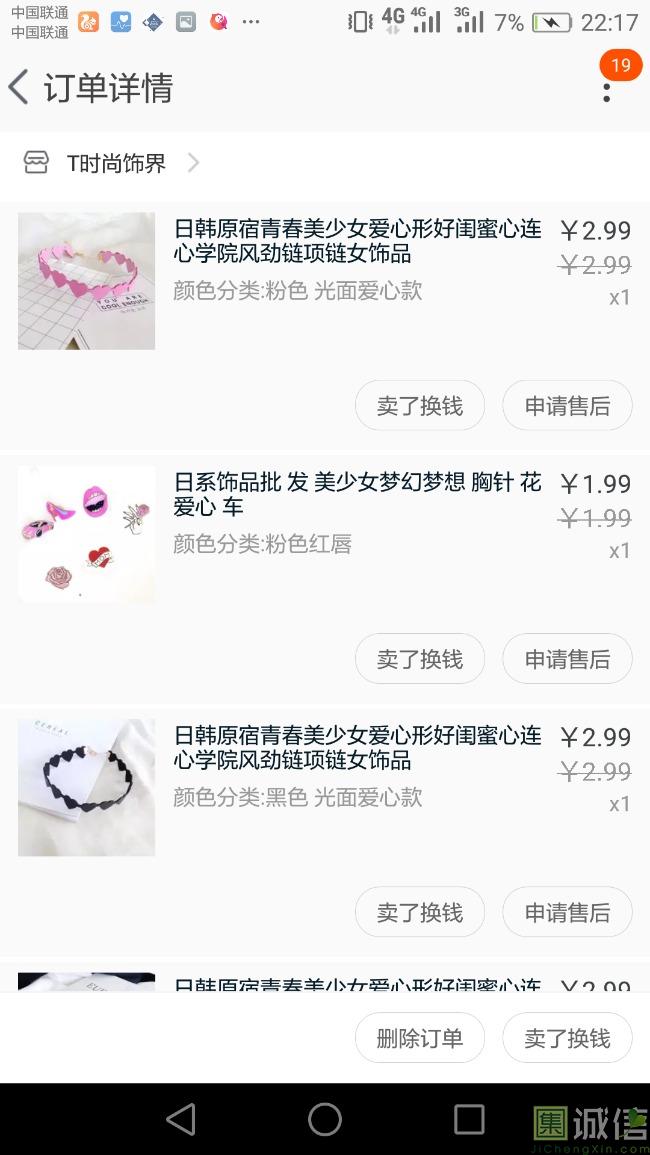Open the T时尚饰界 shop page
The width and height of the screenshot is (650, 1155).
click(116, 163)
